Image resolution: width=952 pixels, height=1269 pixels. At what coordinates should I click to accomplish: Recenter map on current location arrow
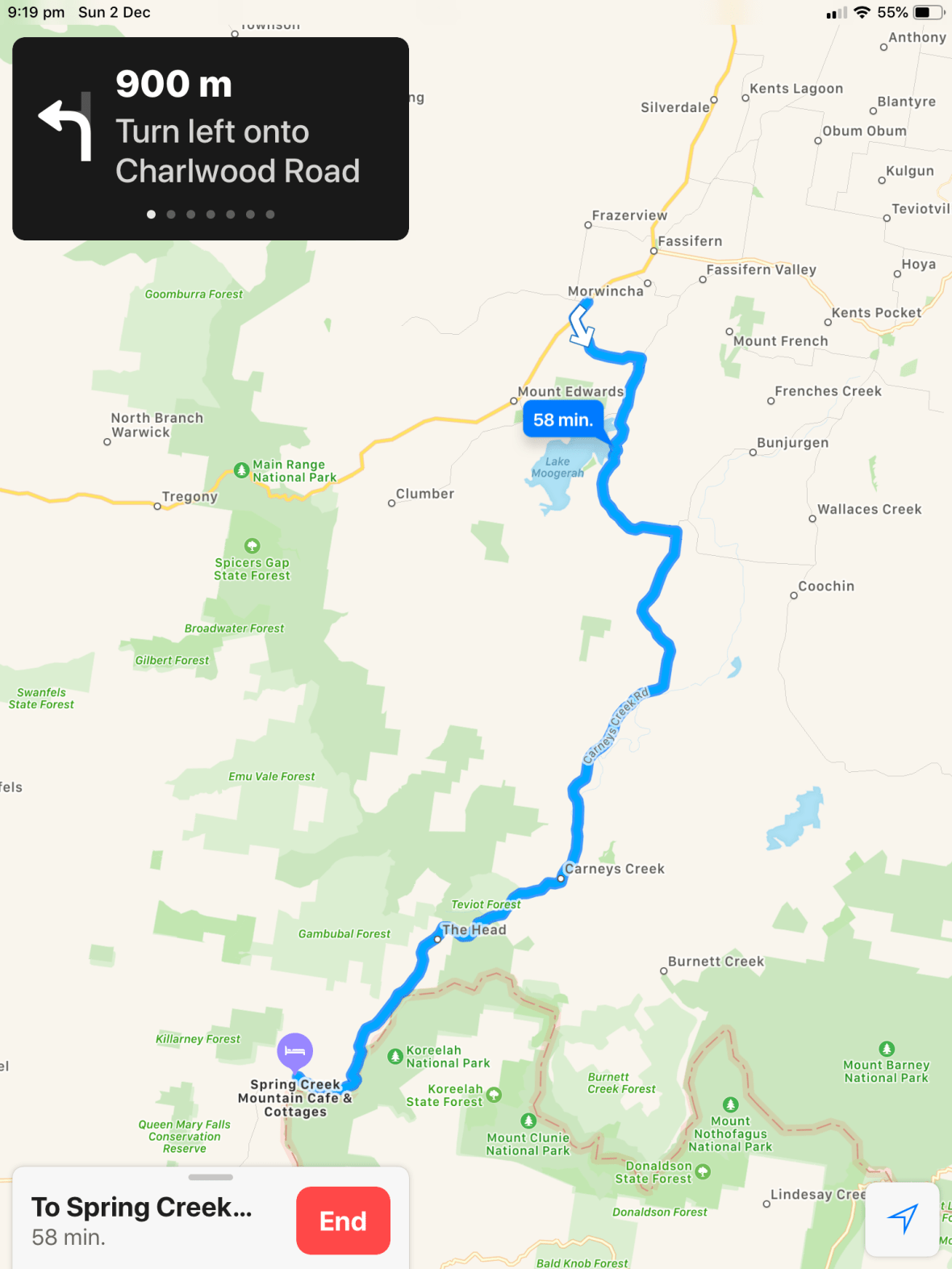902,1218
